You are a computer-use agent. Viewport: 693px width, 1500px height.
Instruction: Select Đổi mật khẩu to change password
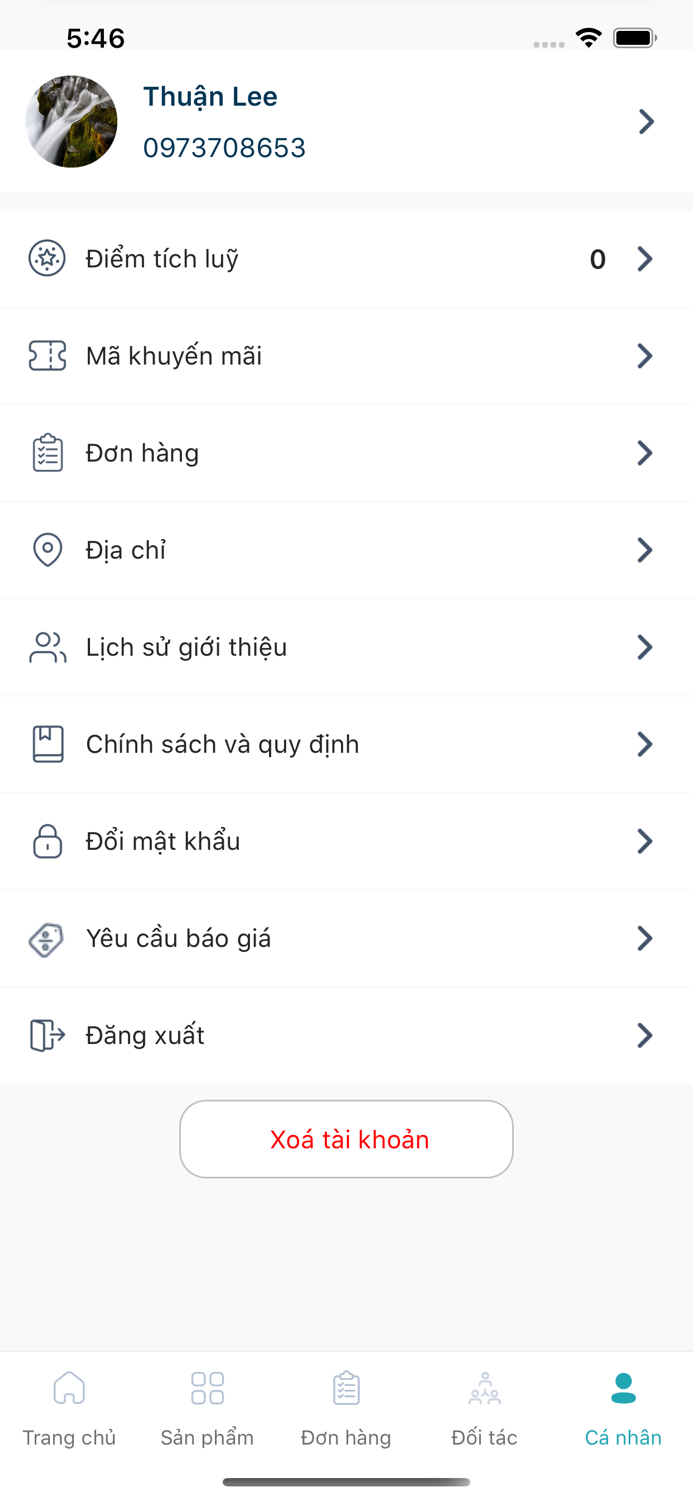346,841
